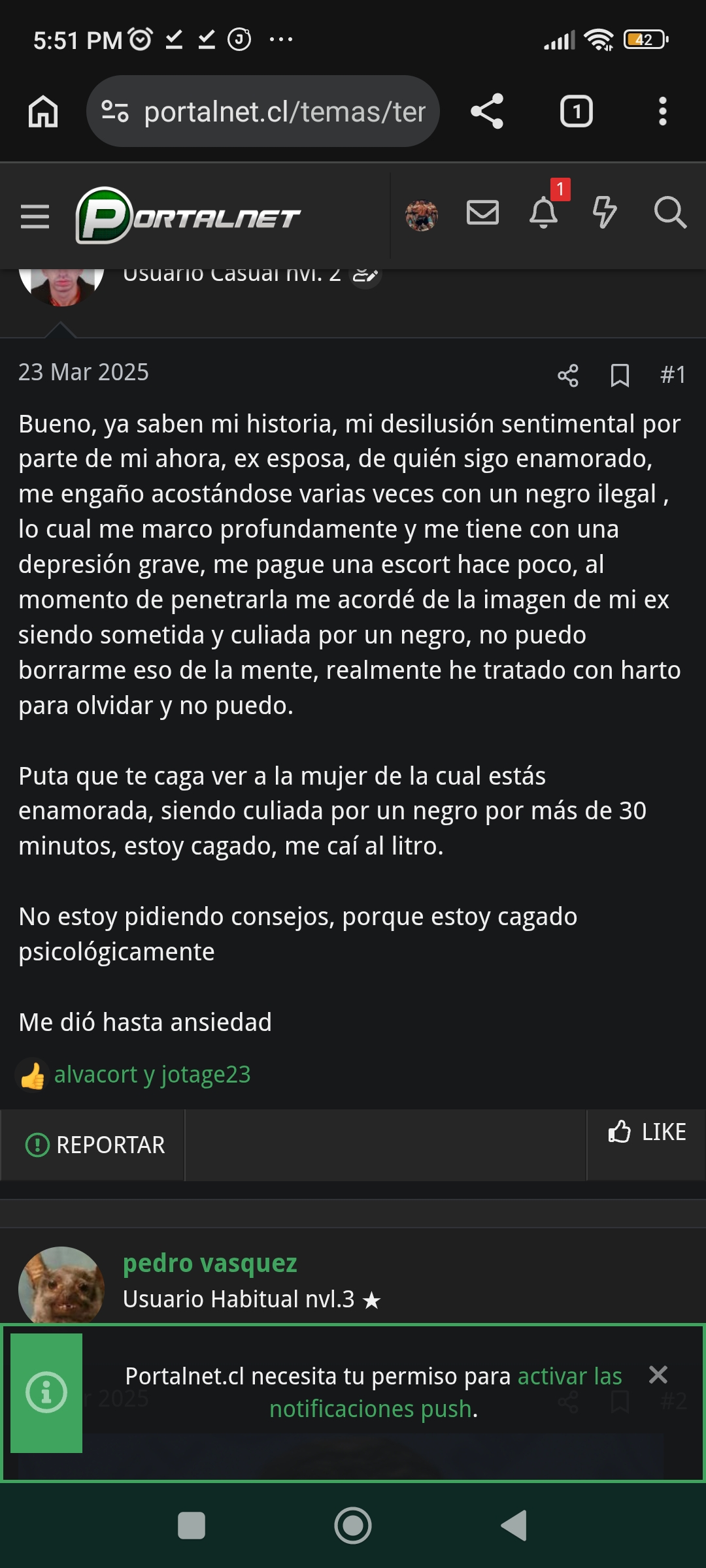Open the #1 post permalink
Viewport: 706px width, 1568px height.
673,375
